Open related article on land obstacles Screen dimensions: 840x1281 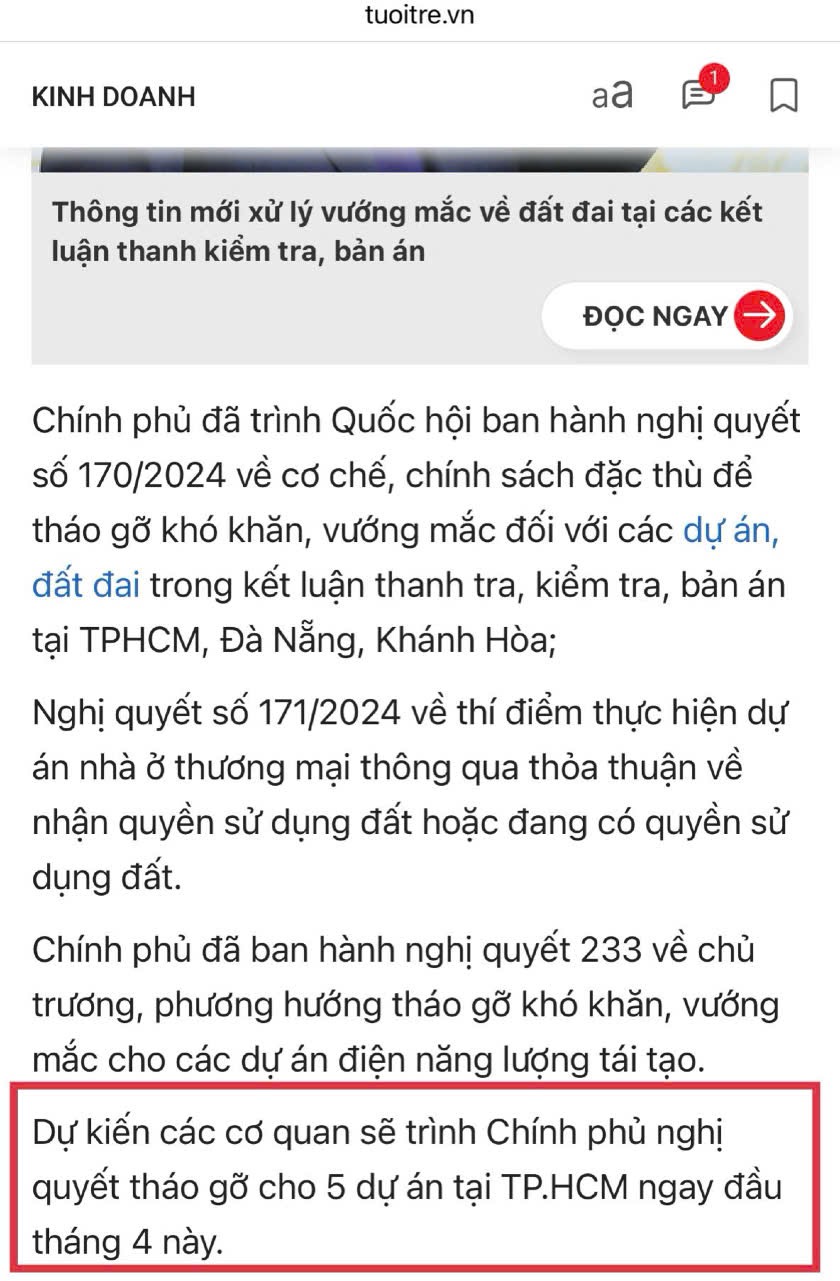[x=406, y=230]
